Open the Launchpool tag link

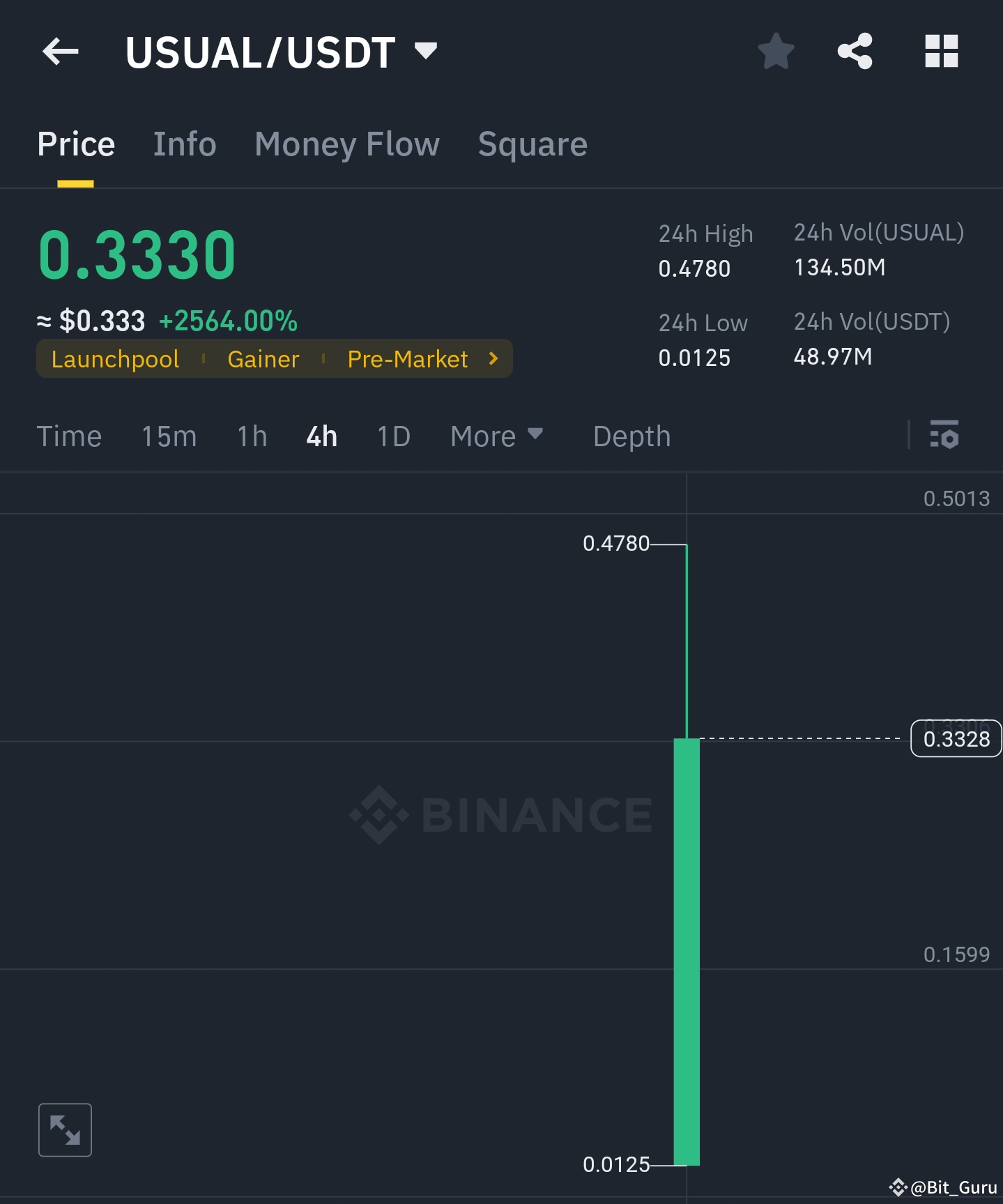coord(115,358)
